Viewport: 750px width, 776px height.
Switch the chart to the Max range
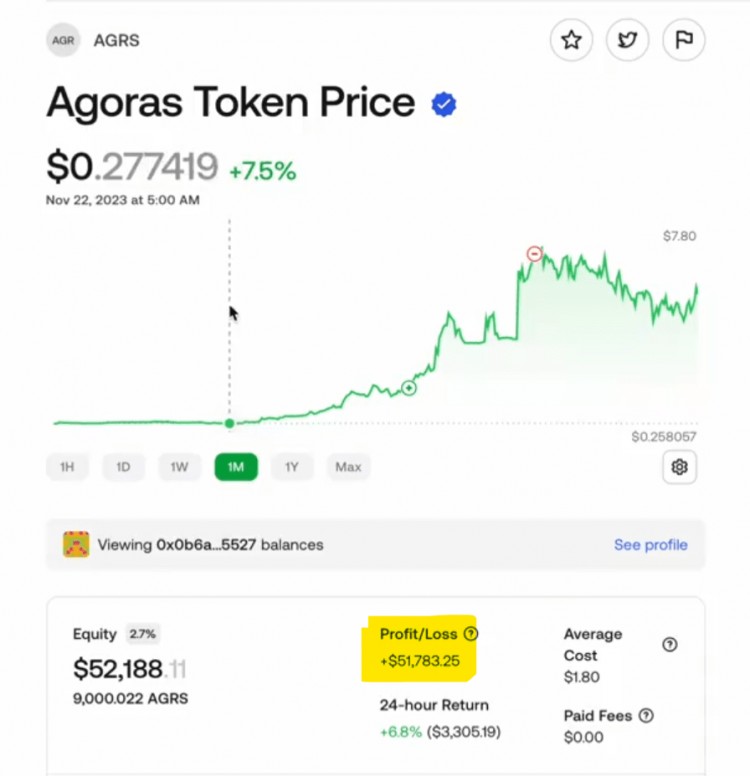tap(349, 467)
